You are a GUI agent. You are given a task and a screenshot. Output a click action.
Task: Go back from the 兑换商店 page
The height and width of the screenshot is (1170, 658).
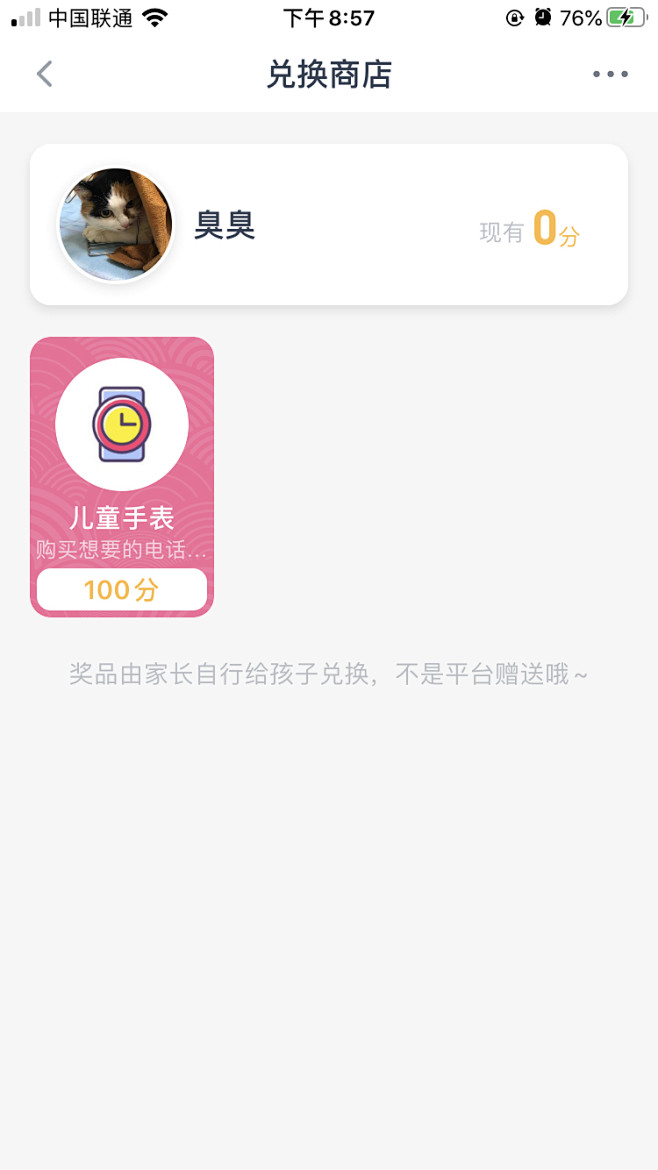45,74
